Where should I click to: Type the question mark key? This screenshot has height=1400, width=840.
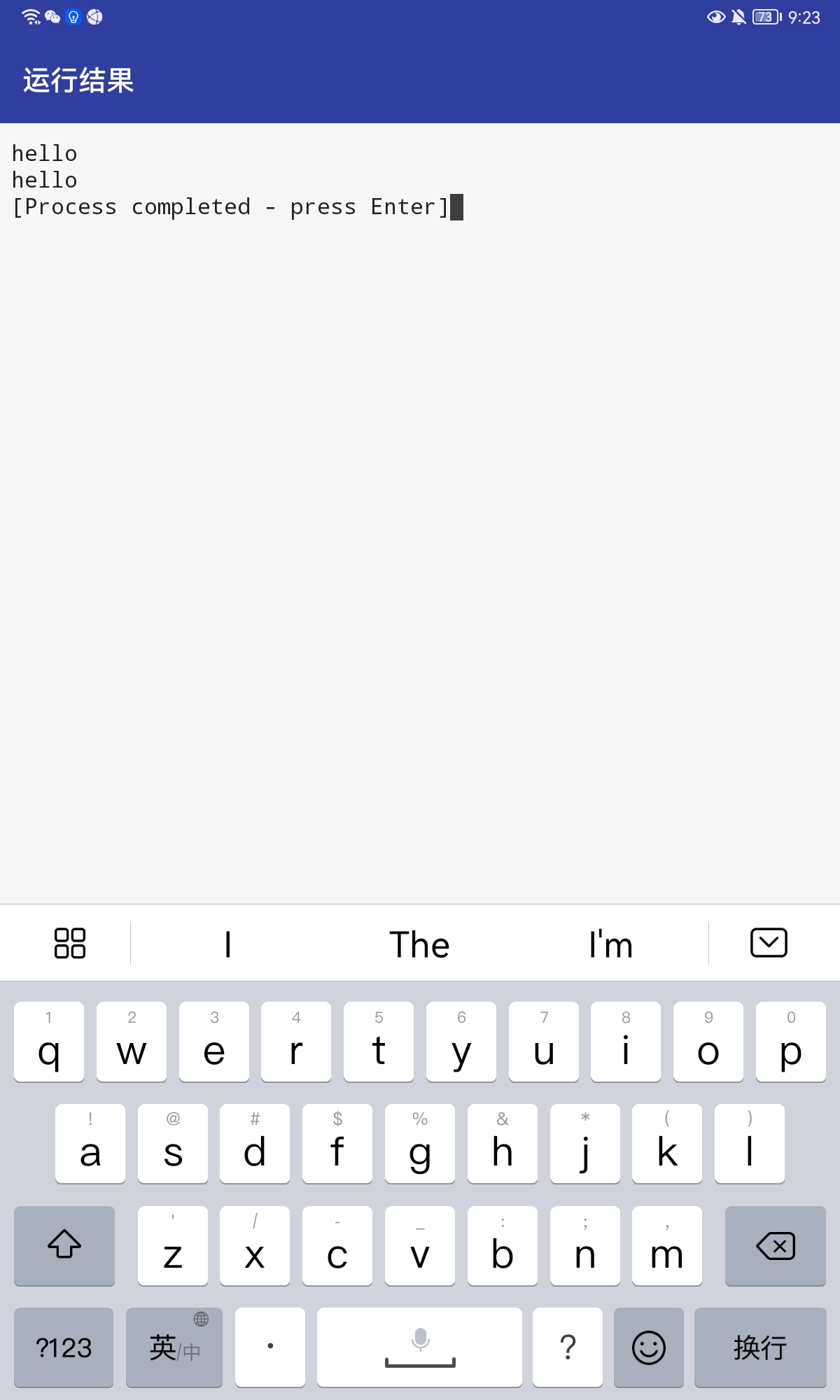568,1347
